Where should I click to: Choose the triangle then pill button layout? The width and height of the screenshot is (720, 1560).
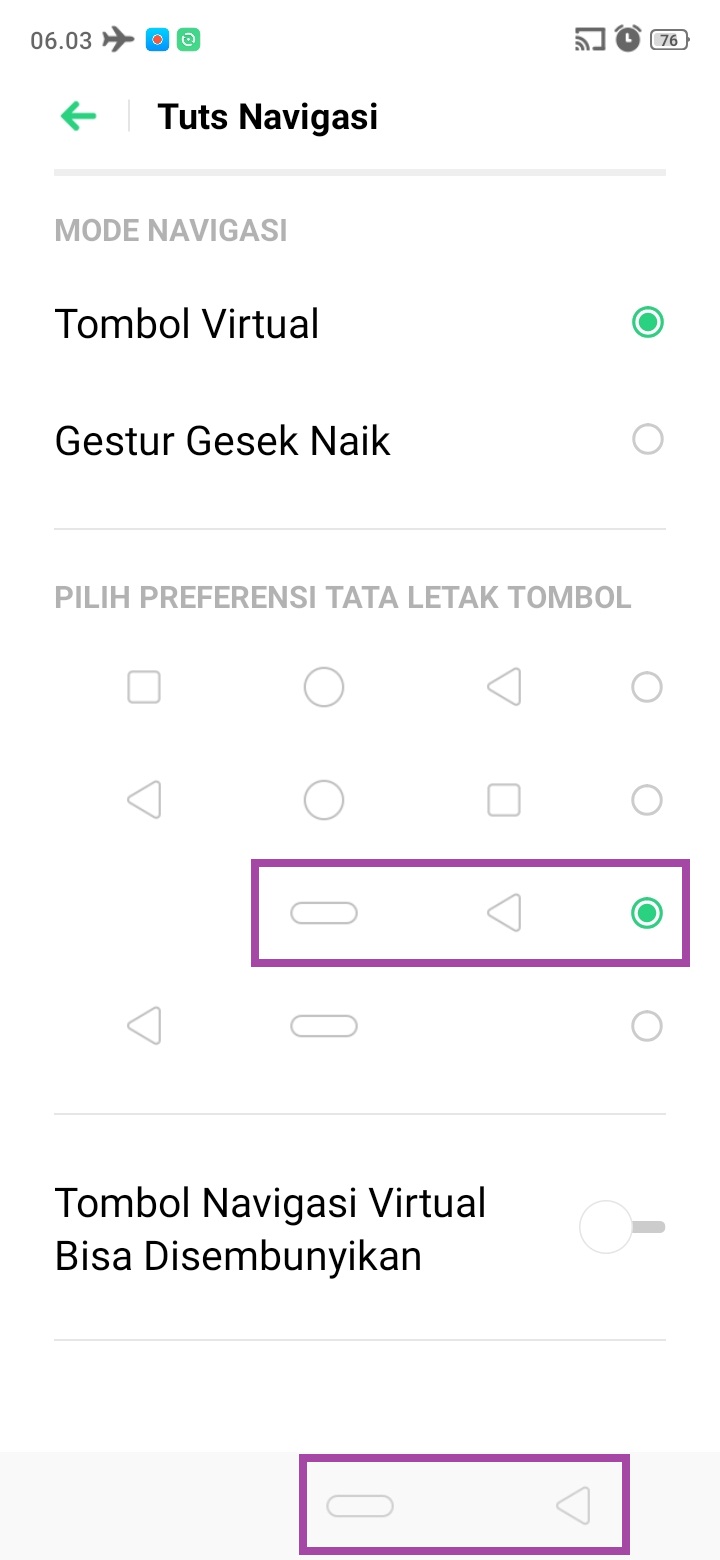click(x=647, y=1026)
